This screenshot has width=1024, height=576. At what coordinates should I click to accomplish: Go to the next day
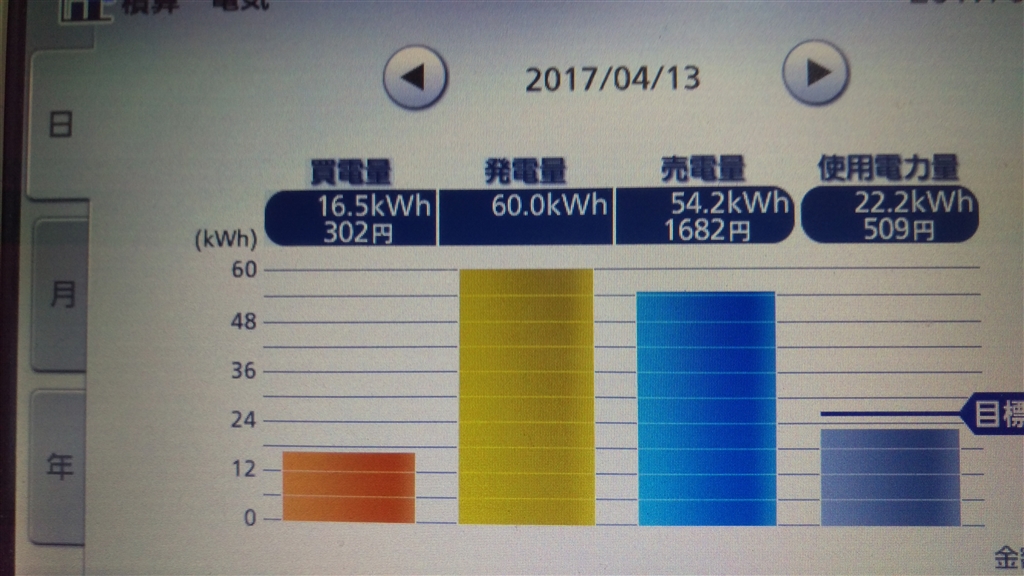point(815,72)
